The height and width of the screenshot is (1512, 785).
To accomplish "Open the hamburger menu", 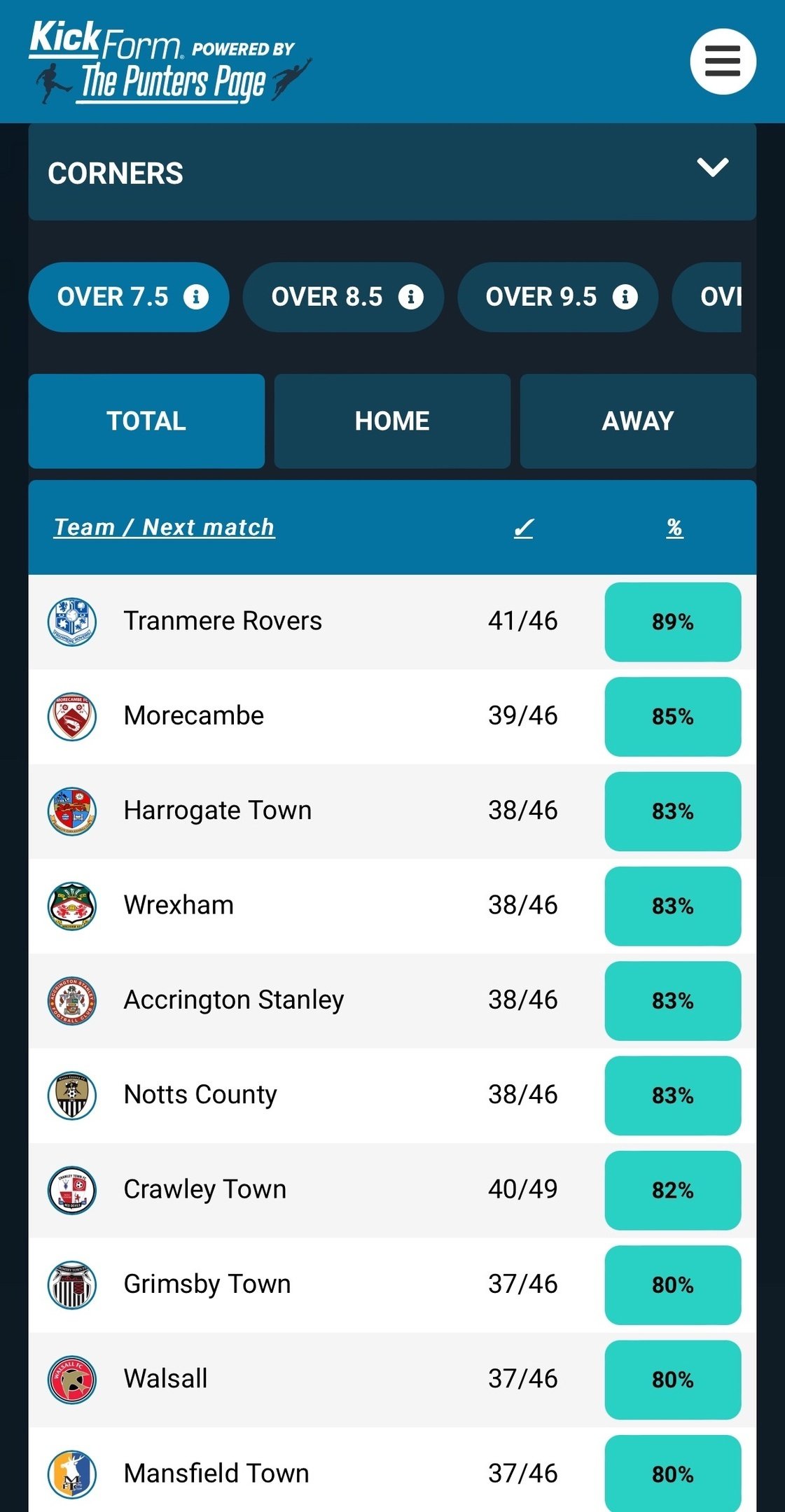I will (x=722, y=62).
